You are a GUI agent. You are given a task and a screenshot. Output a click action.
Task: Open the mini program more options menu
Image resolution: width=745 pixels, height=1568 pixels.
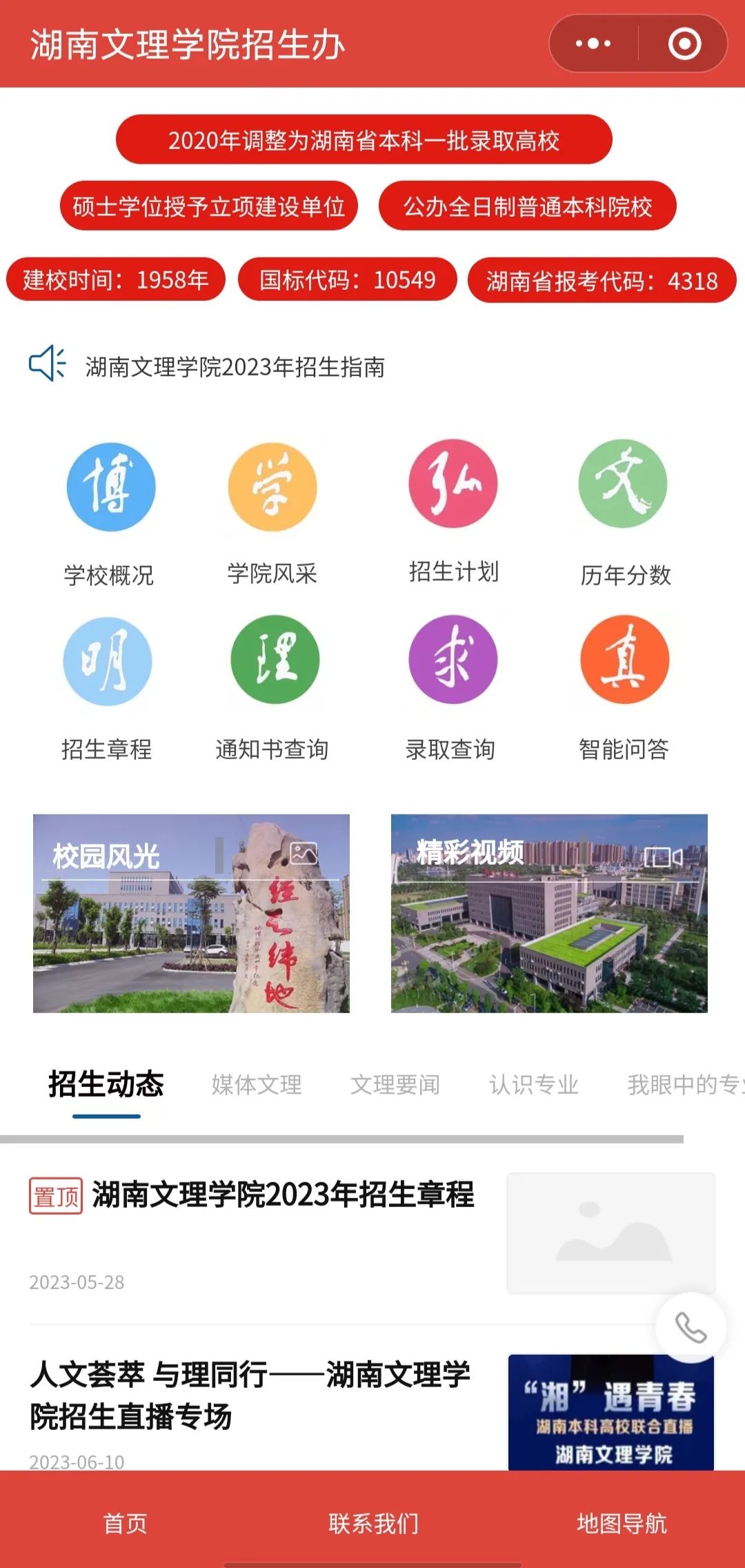pyautogui.click(x=593, y=44)
